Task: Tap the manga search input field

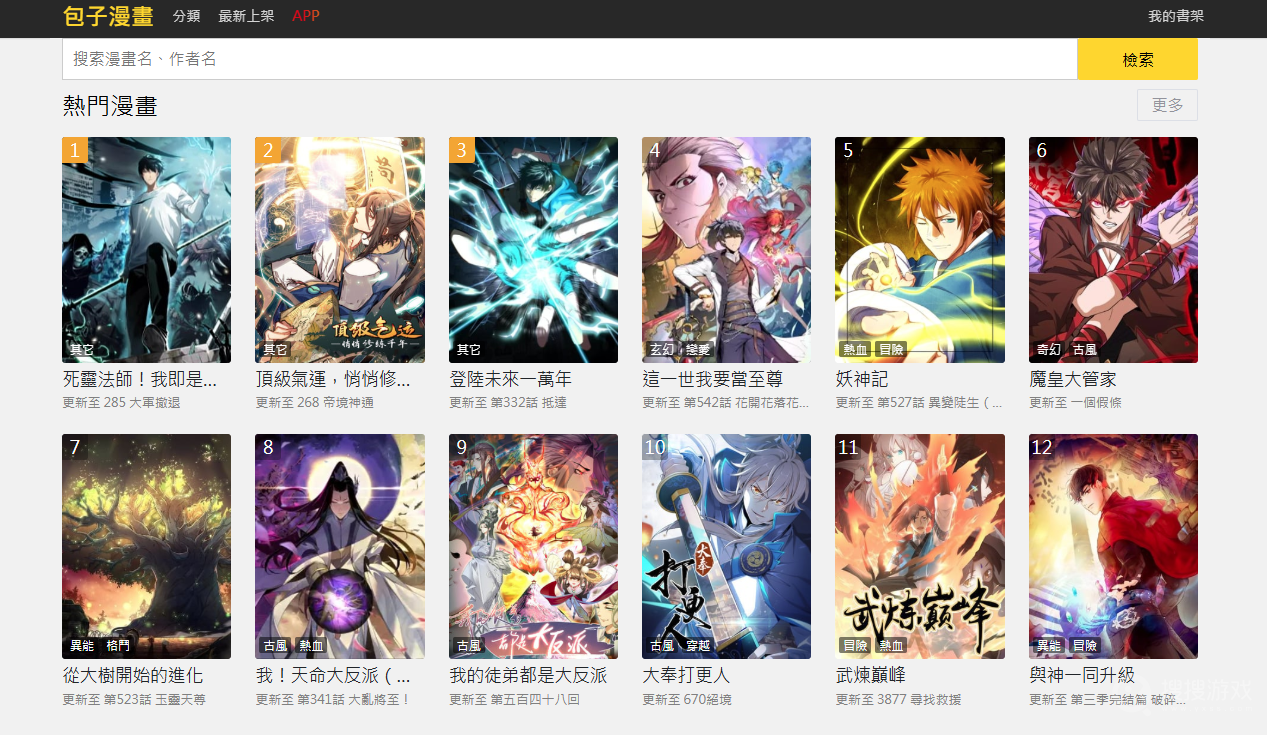Action: [x=569, y=59]
